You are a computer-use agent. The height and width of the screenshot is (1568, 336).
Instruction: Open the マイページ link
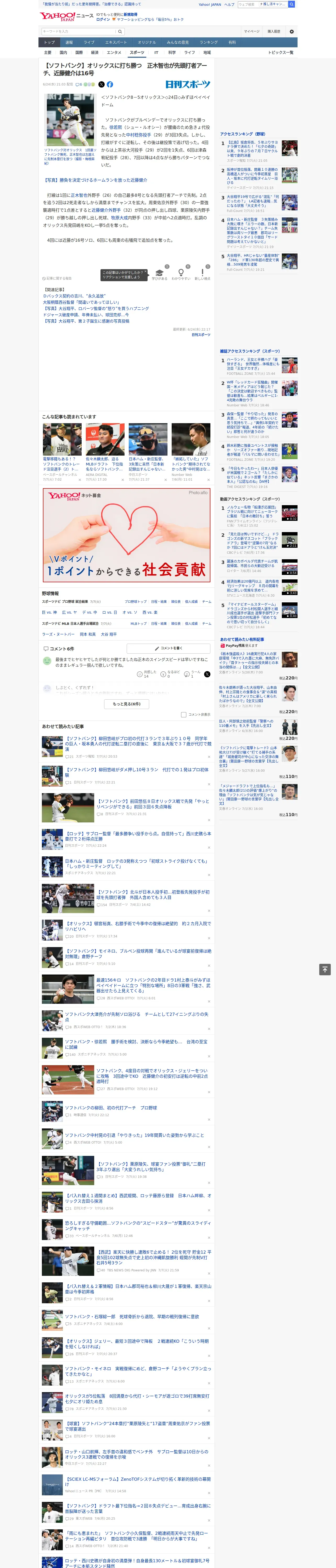click(251, 31)
